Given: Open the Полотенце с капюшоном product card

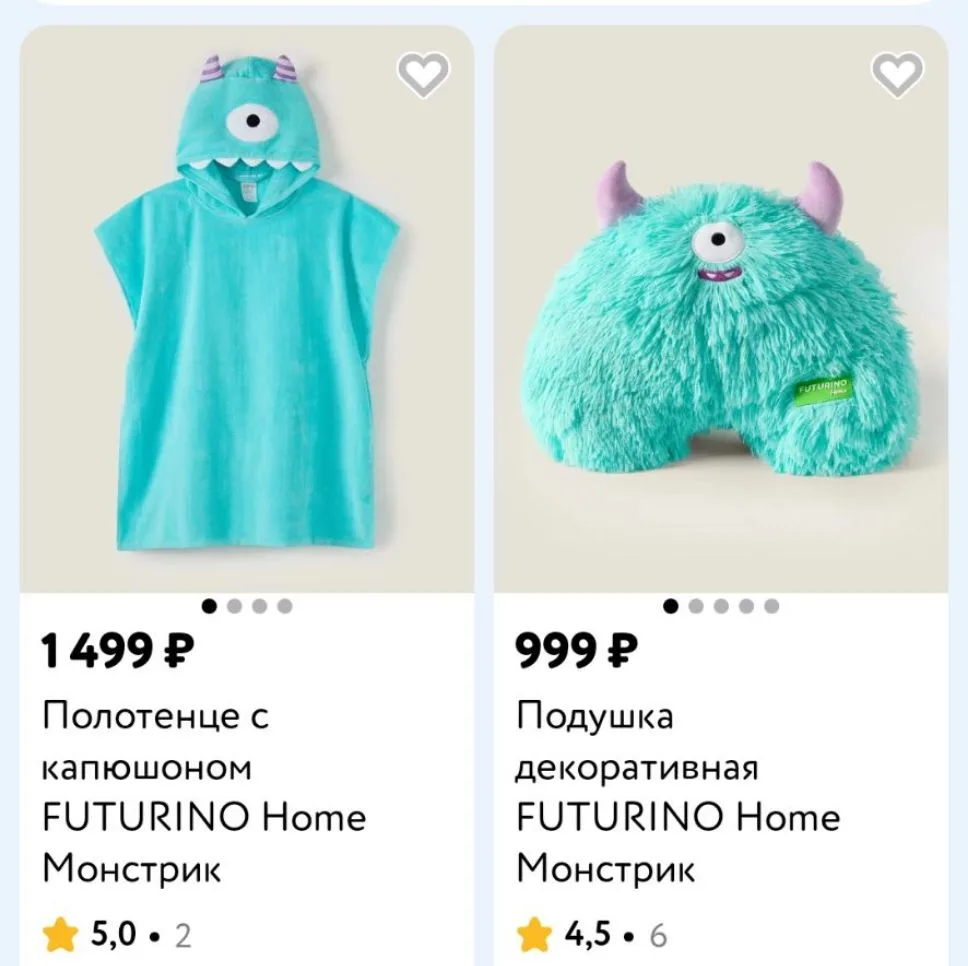Looking at the screenshot, I should 247,495.
